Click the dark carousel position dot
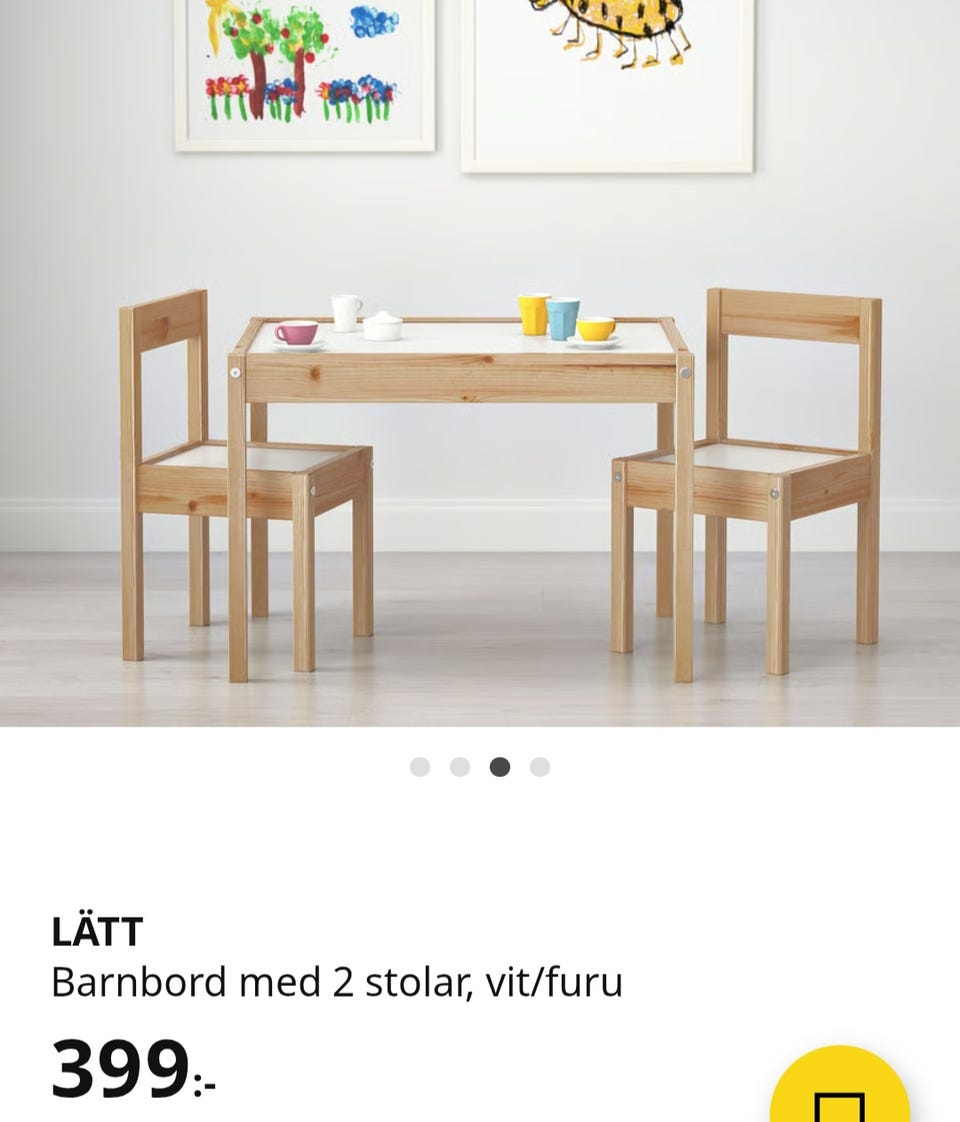Viewport: 960px width, 1122px height. pyautogui.click(x=501, y=766)
